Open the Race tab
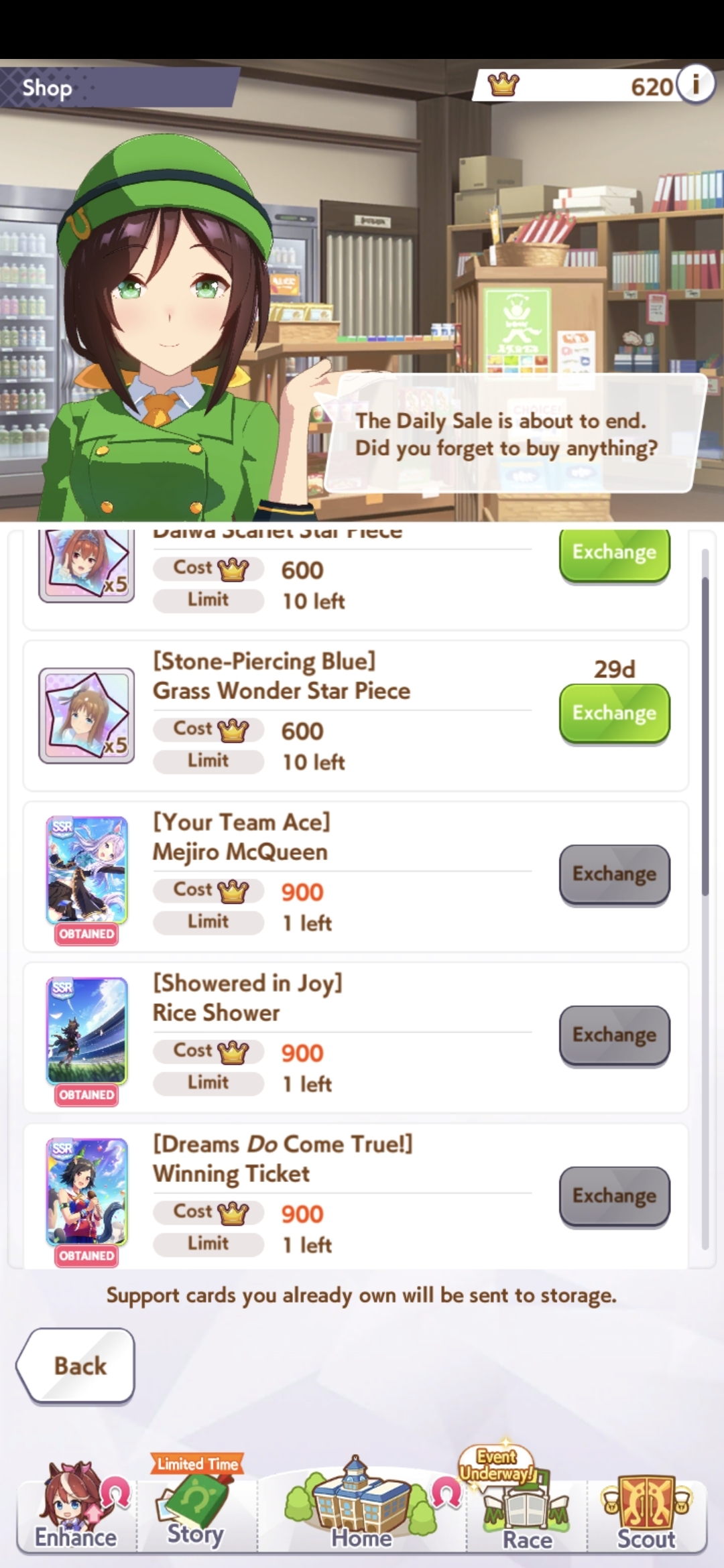724x1568 pixels. coord(527,1508)
